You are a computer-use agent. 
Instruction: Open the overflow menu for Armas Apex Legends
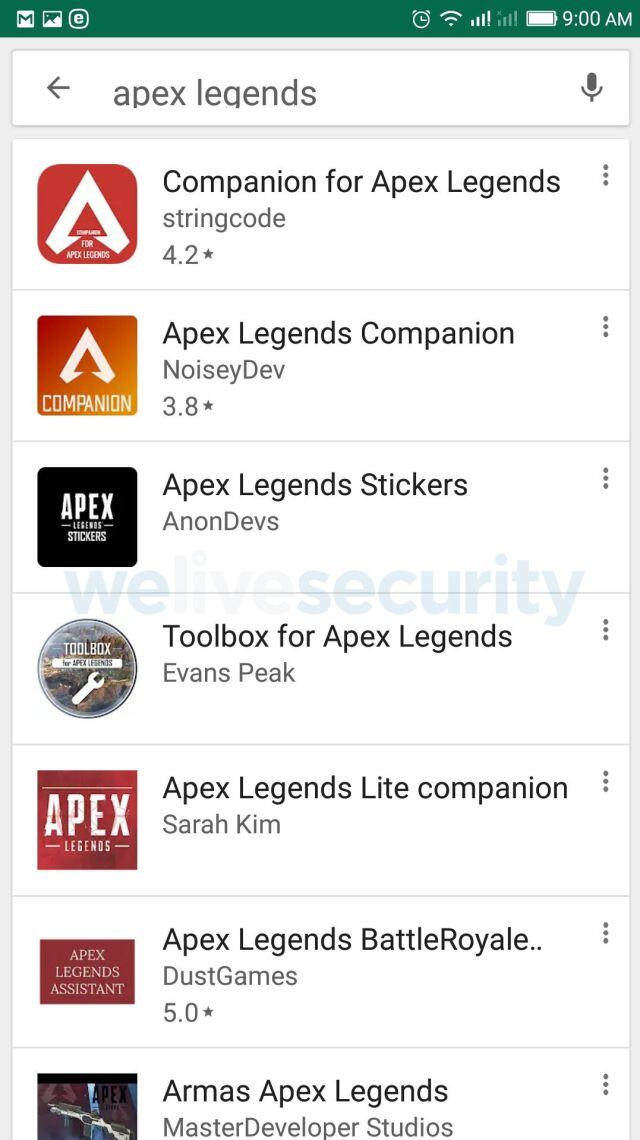(605, 1085)
